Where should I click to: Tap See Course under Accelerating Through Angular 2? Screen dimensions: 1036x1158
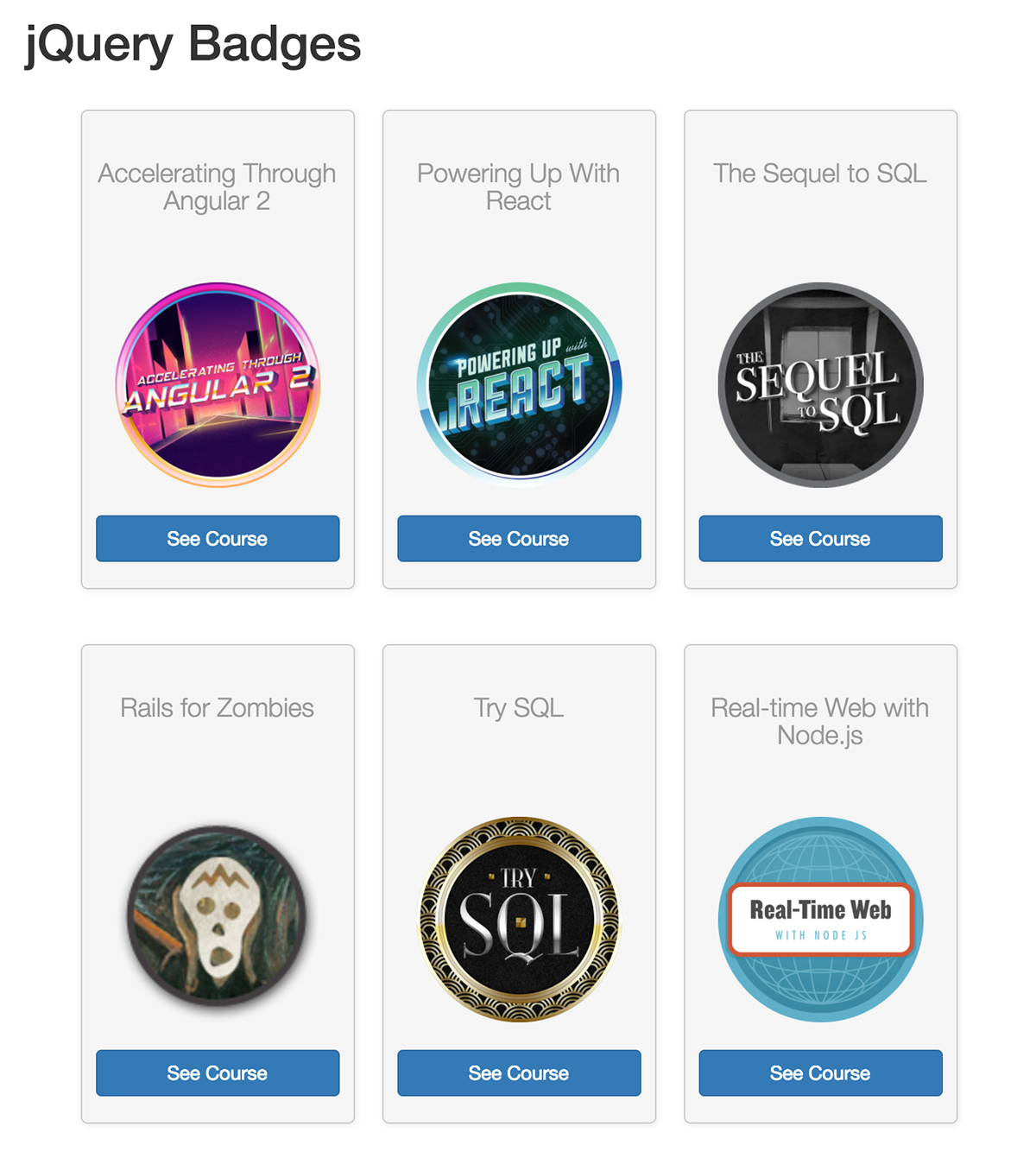pyautogui.click(x=218, y=539)
